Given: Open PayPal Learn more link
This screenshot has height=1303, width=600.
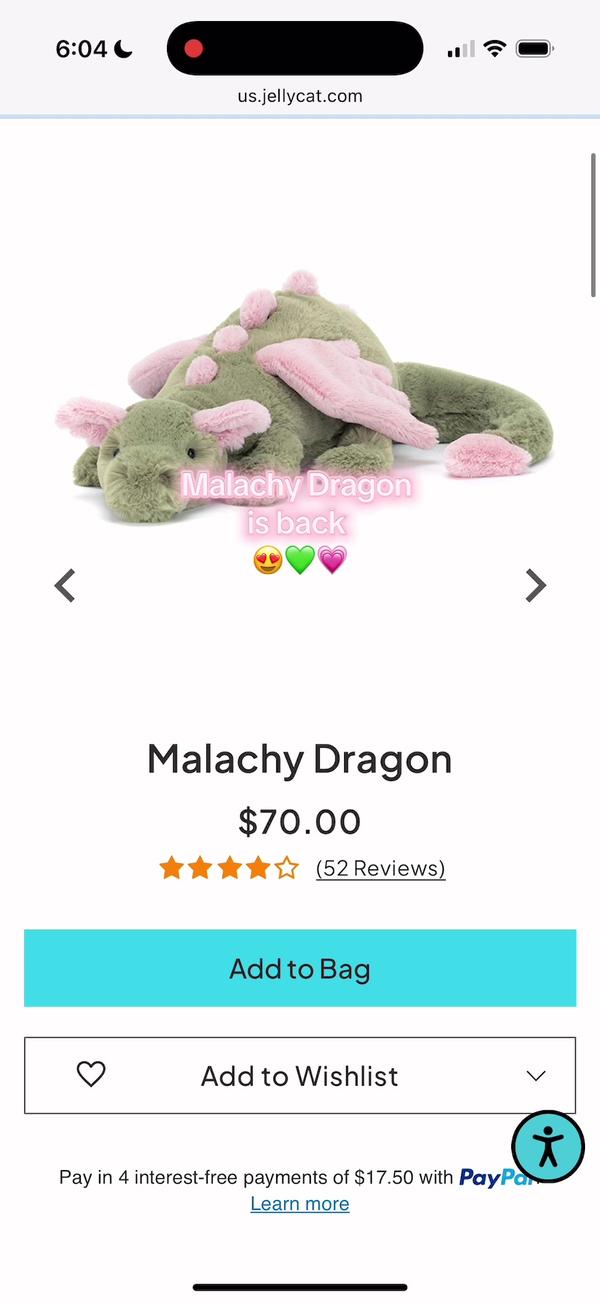Looking at the screenshot, I should [x=300, y=1204].
